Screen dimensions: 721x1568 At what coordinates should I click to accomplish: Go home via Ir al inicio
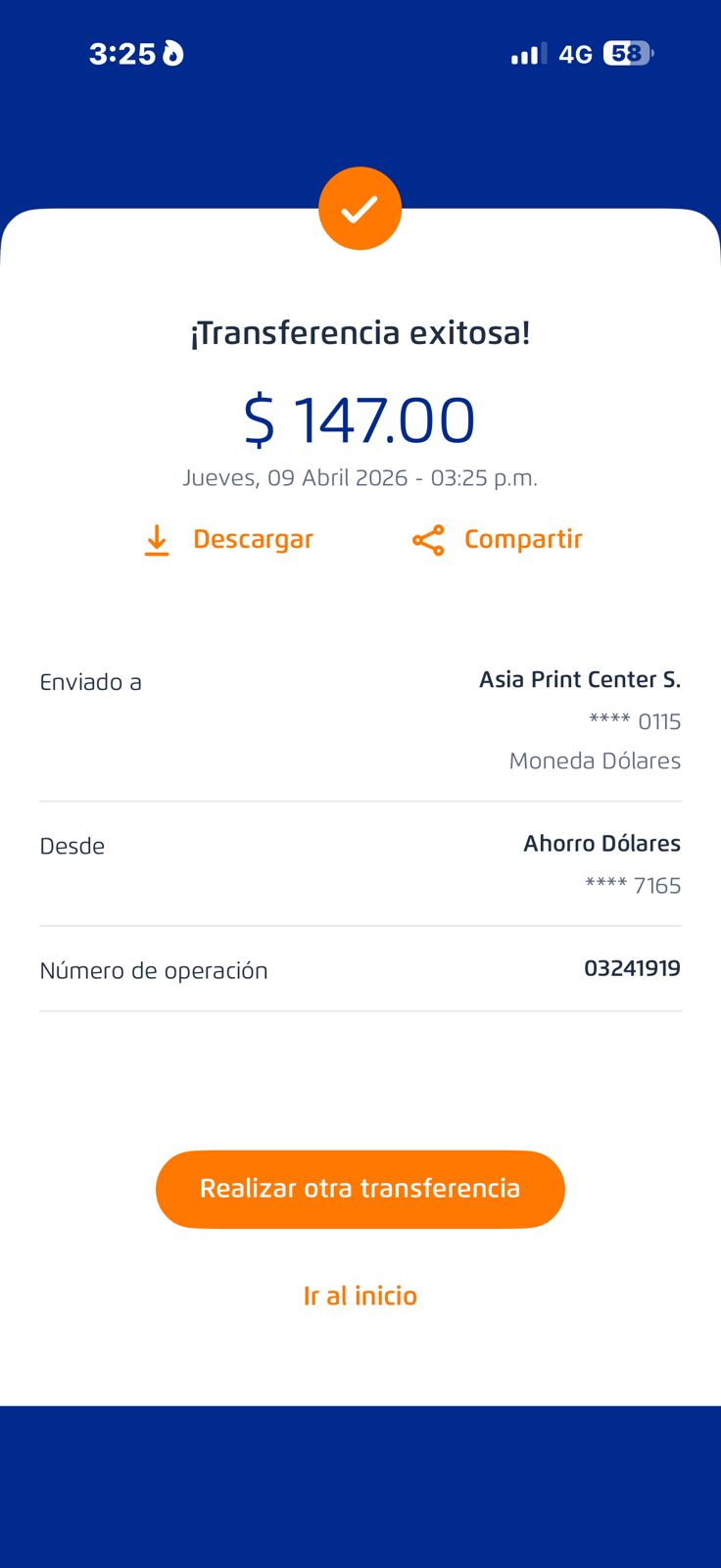coord(360,1296)
